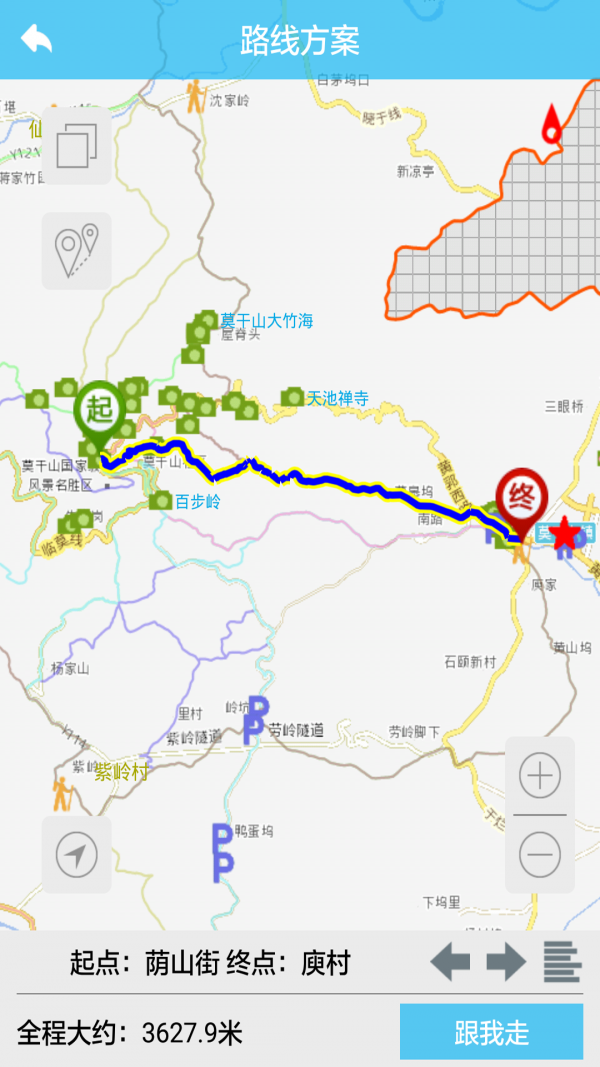Start navigation with 跟我走 button

[491, 1032]
